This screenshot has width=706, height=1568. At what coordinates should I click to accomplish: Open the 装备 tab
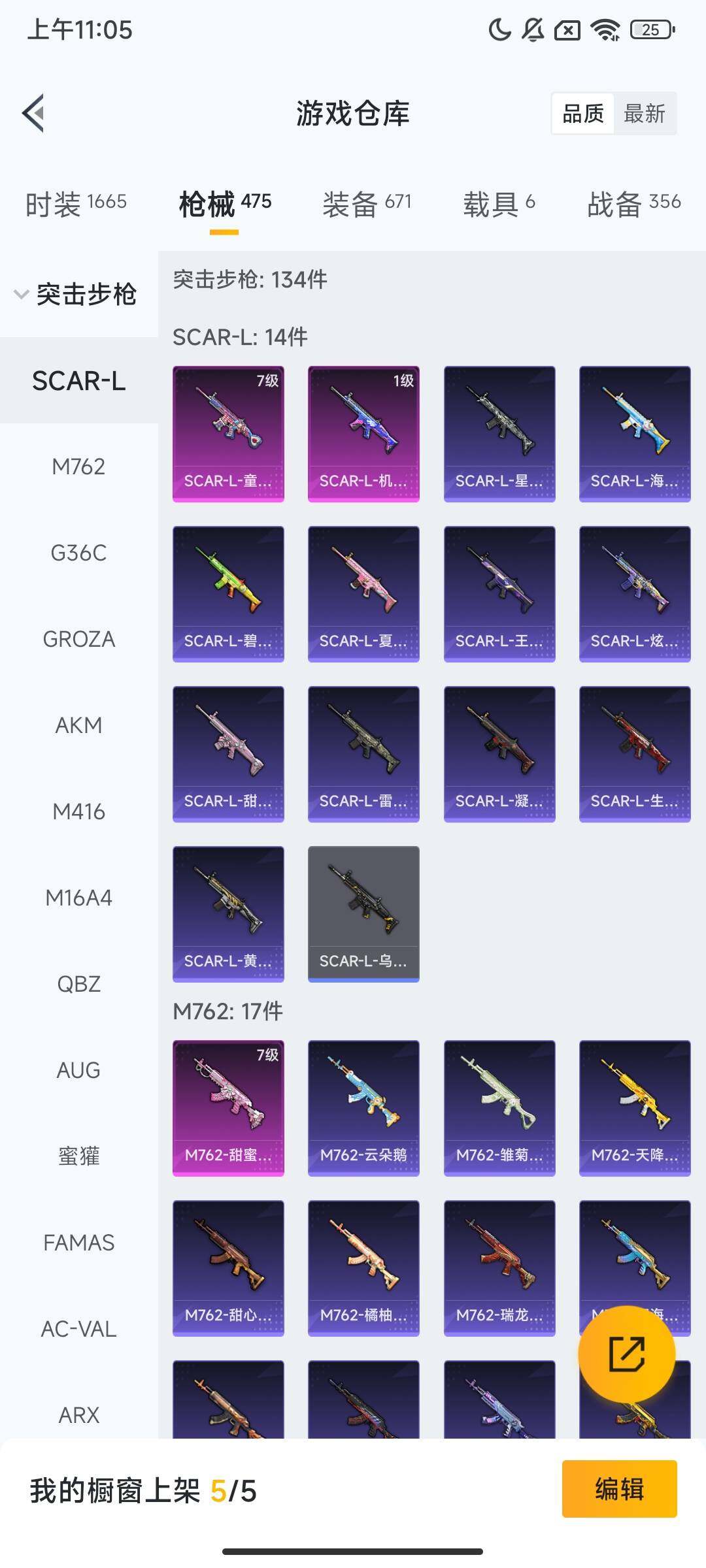tap(367, 204)
